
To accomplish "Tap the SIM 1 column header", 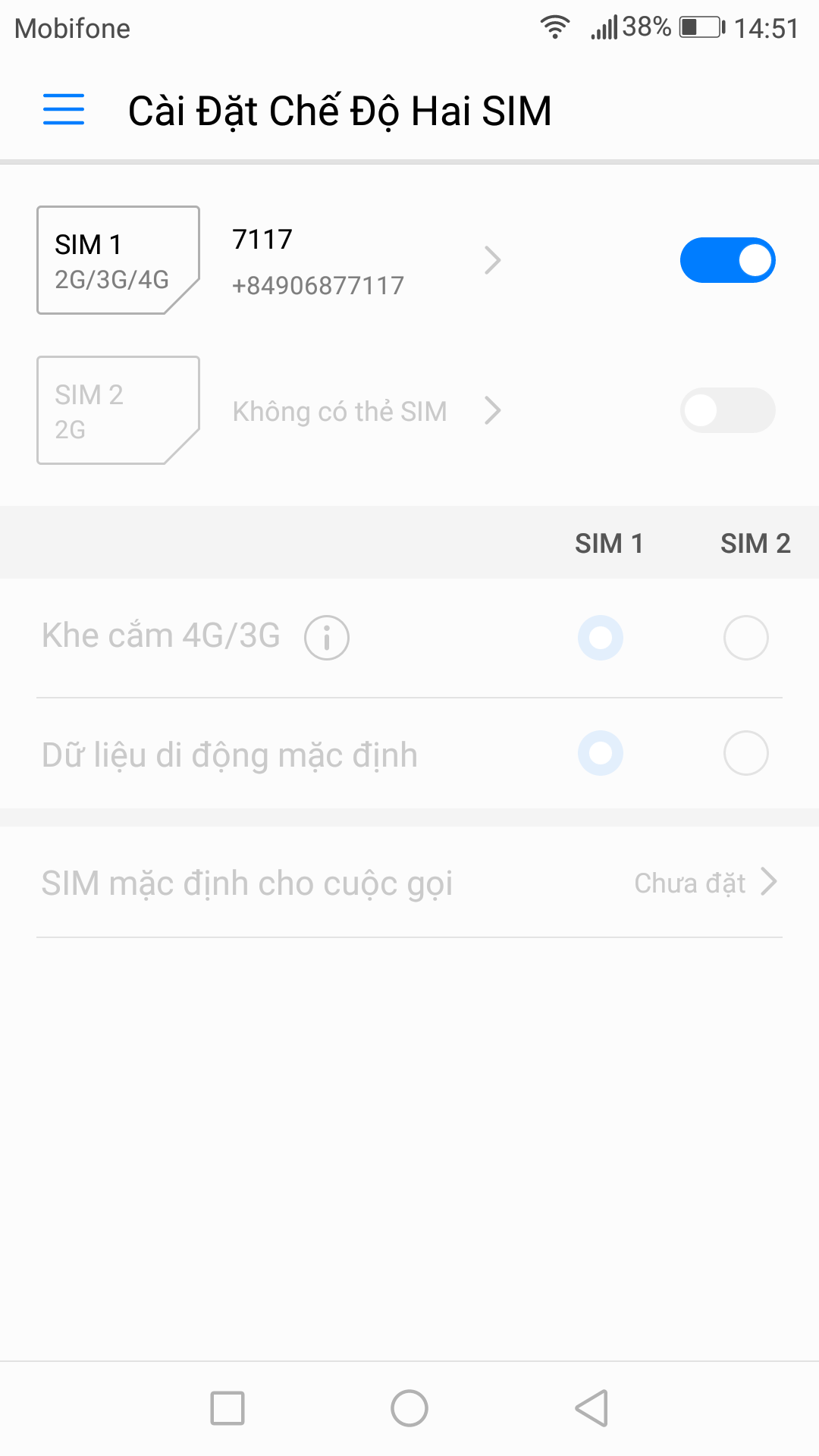I will pos(610,543).
